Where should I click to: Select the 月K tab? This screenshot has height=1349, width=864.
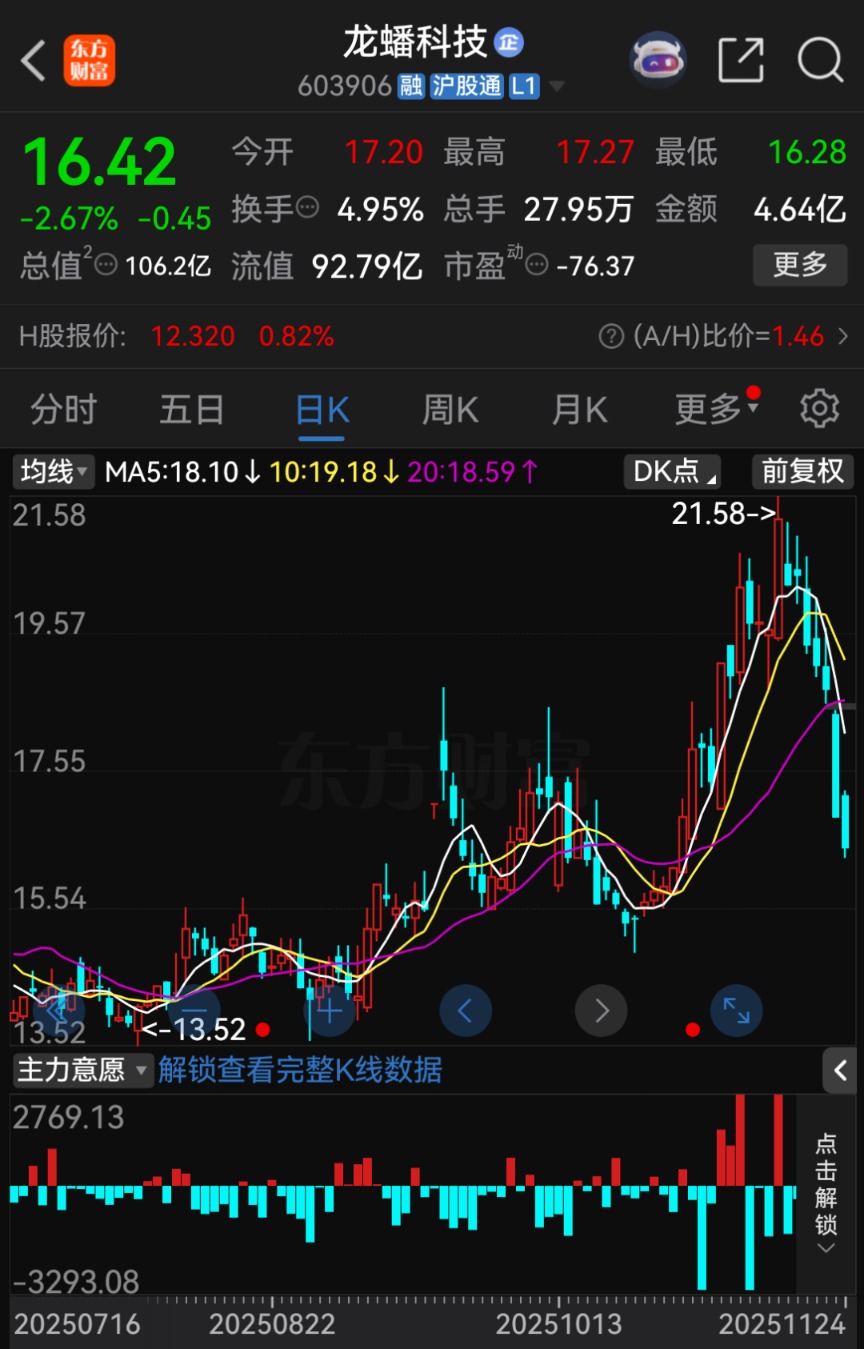pyautogui.click(x=580, y=410)
